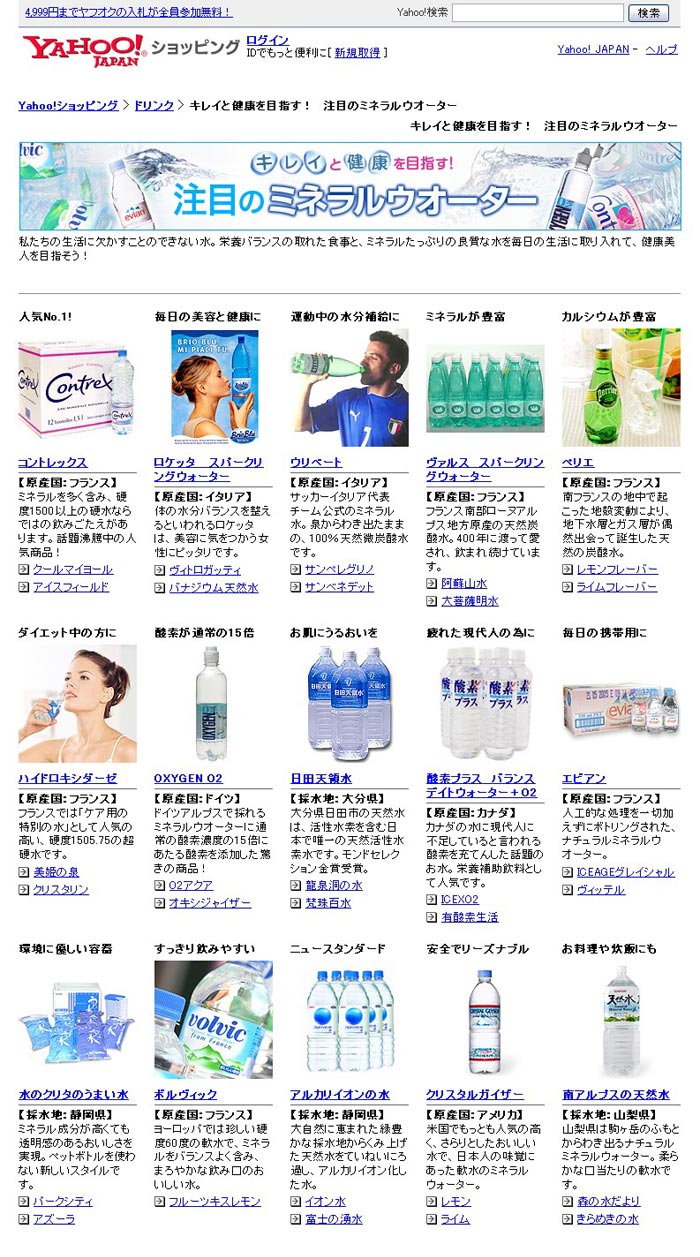
Task: Go to Yahoo! JAPAN home link
Action: pyautogui.click(x=593, y=49)
